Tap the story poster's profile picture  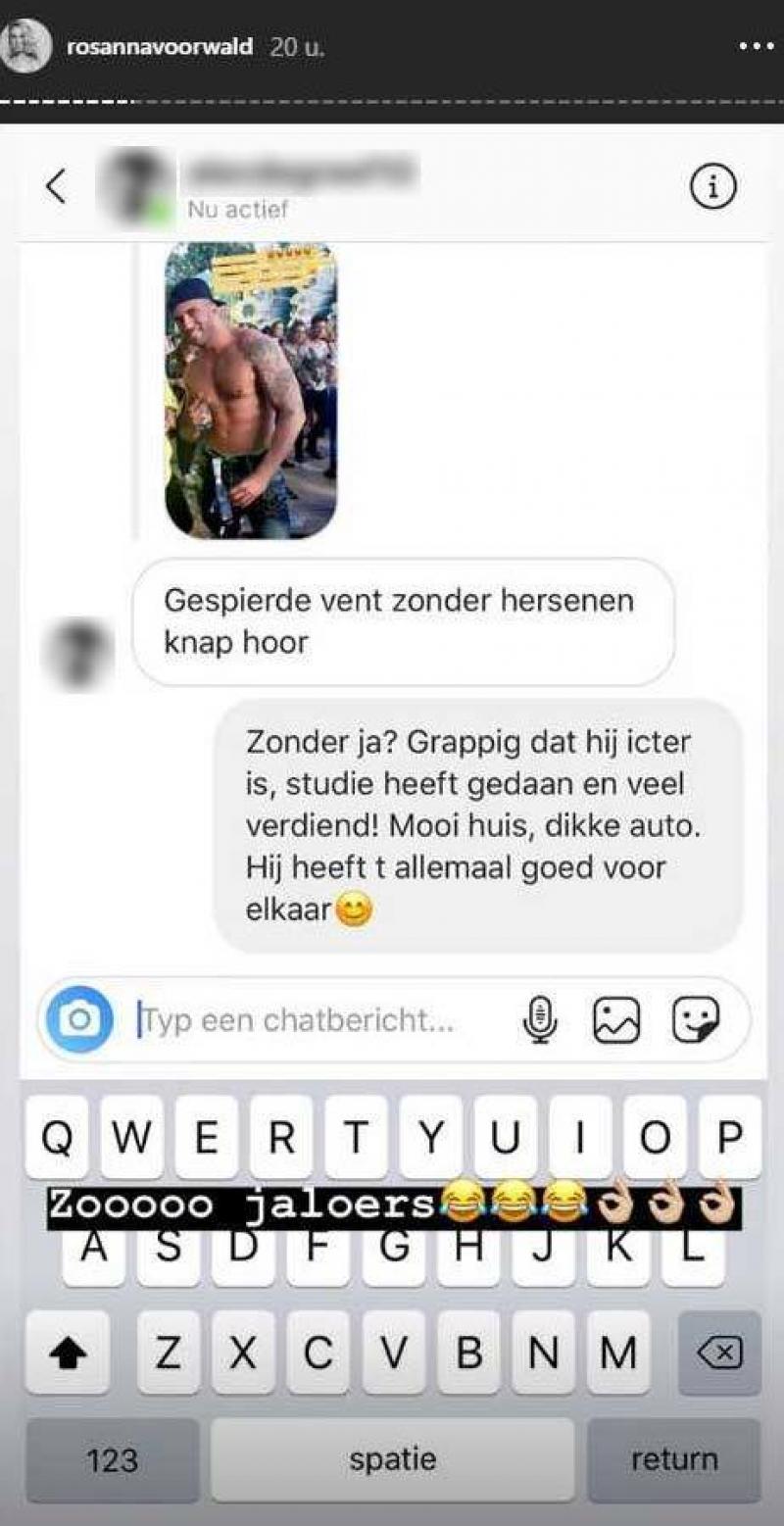tap(26, 46)
